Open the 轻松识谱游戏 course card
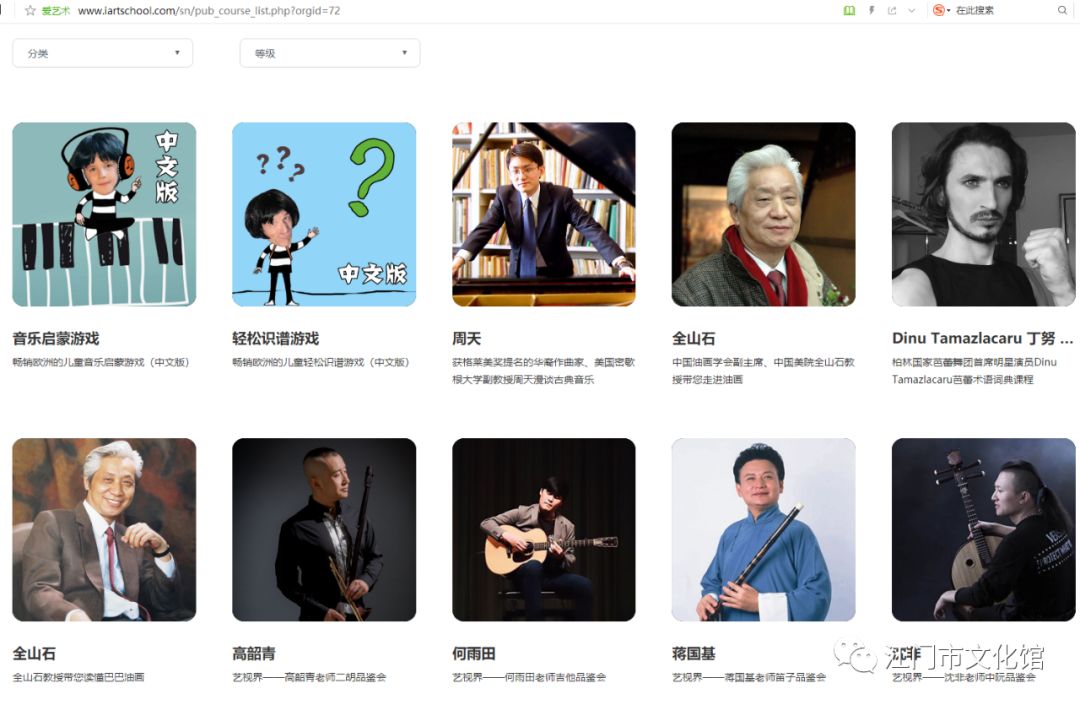Screen dimensions: 1080x705 324,214
